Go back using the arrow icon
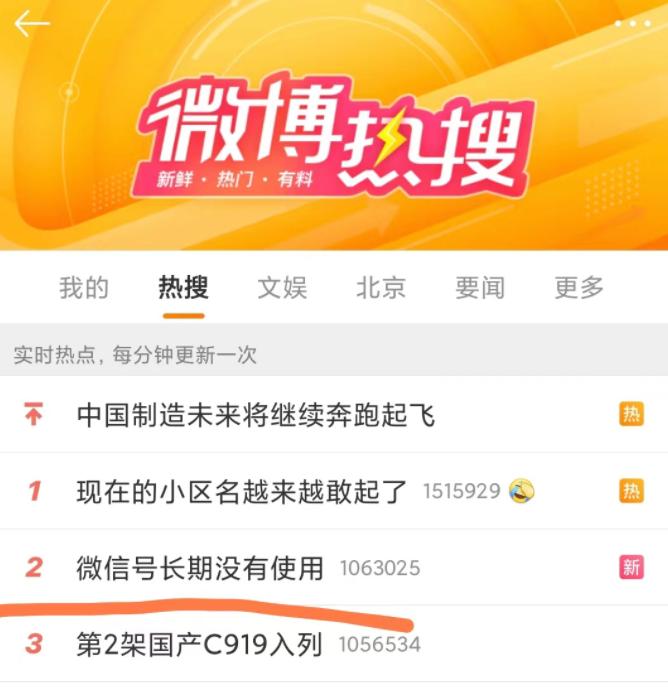 tap(32, 25)
